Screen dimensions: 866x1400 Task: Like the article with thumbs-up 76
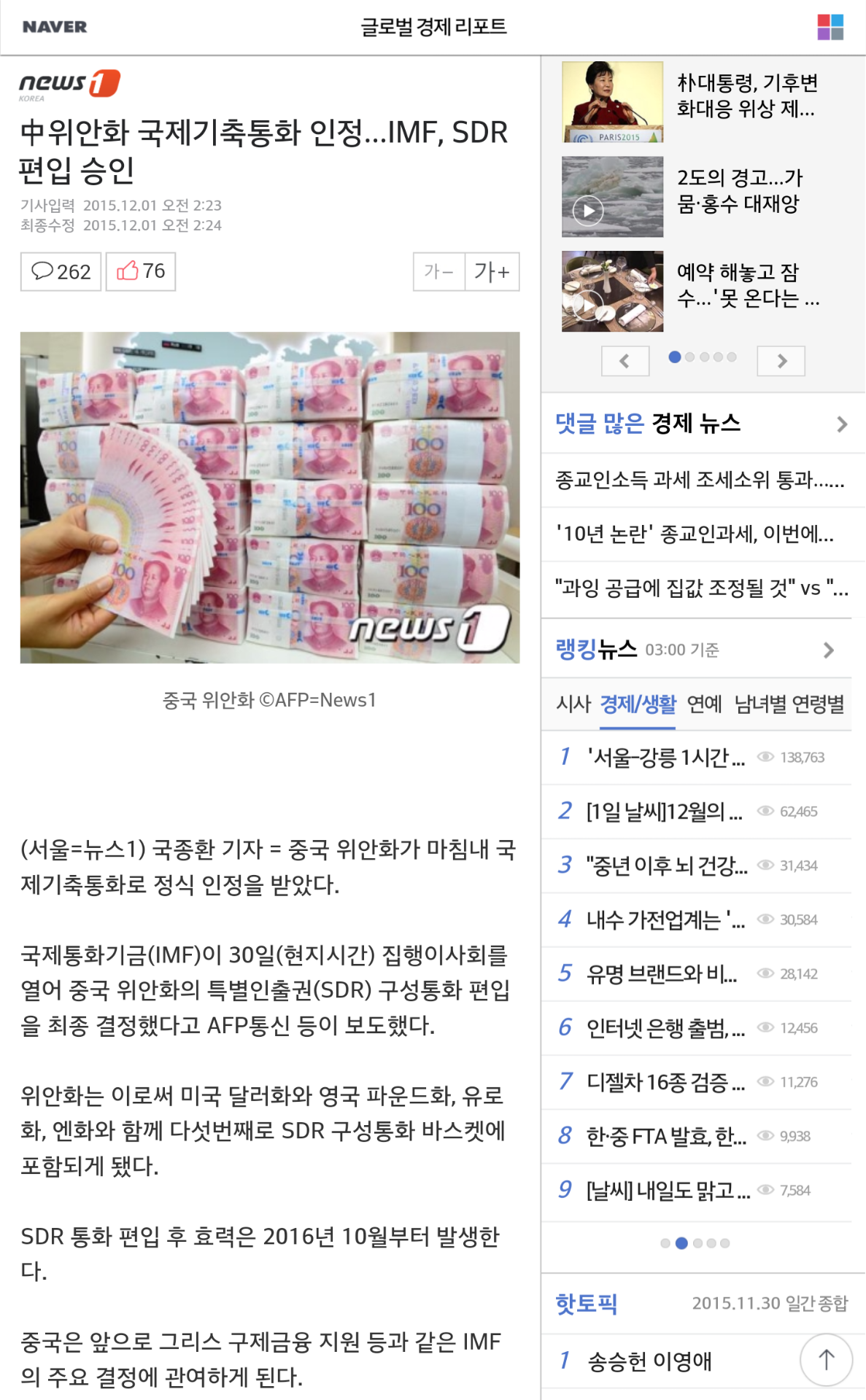pos(141,271)
